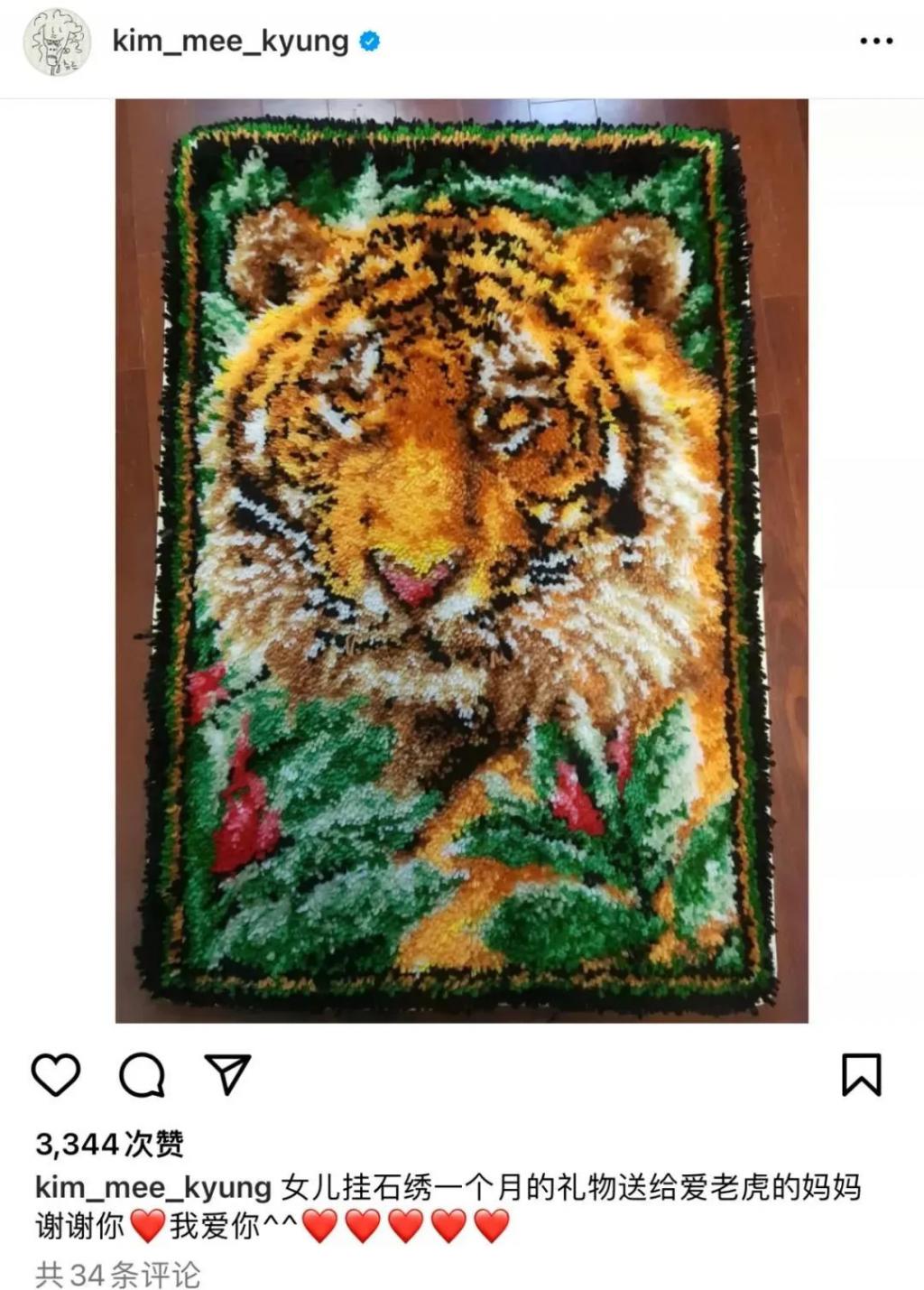Viewport: 924px width, 1290px height.
Task: View the 3,344 likes list
Action: 109,1145
